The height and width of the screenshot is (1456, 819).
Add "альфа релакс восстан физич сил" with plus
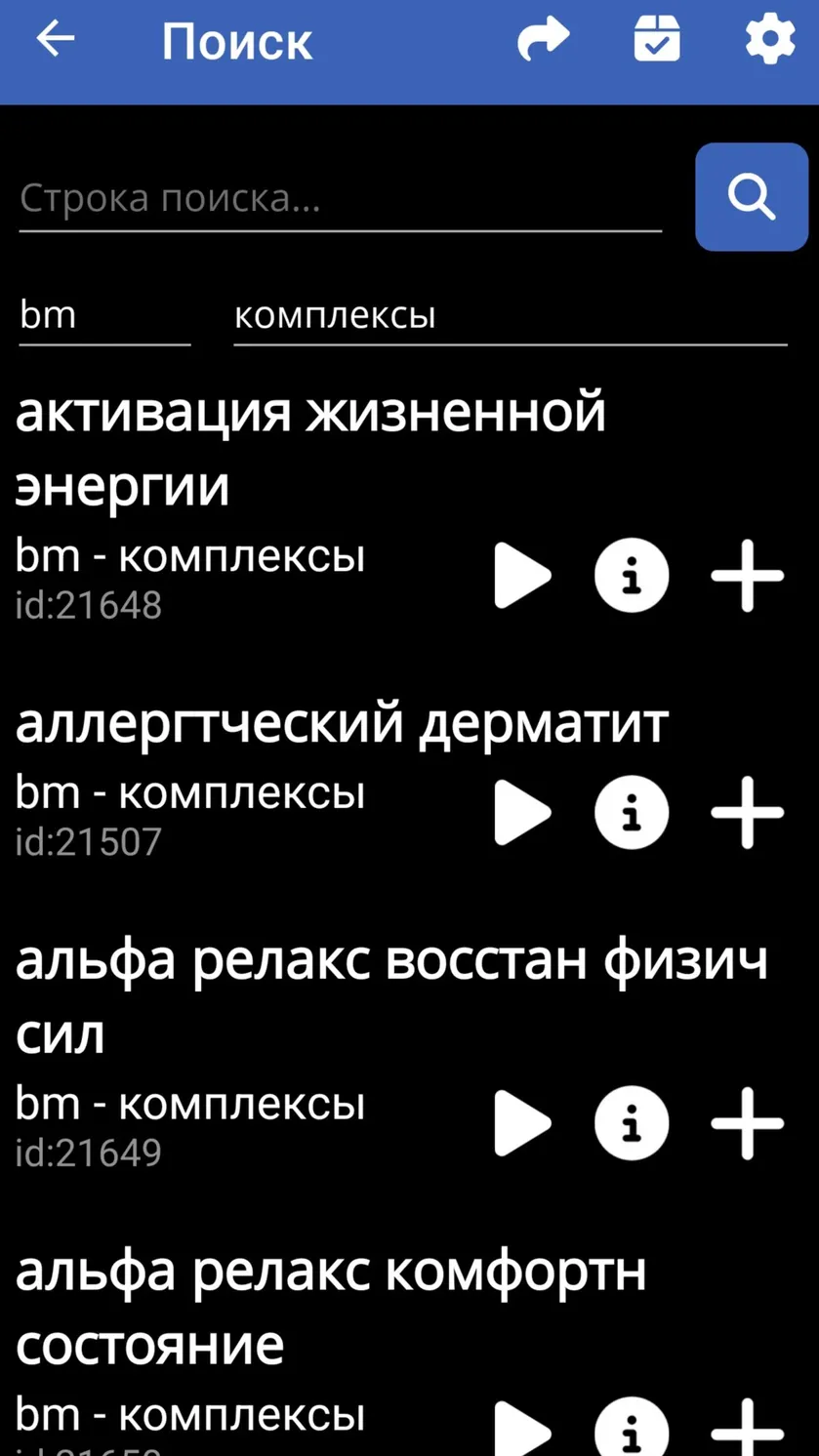click(x=747, y=1124)
